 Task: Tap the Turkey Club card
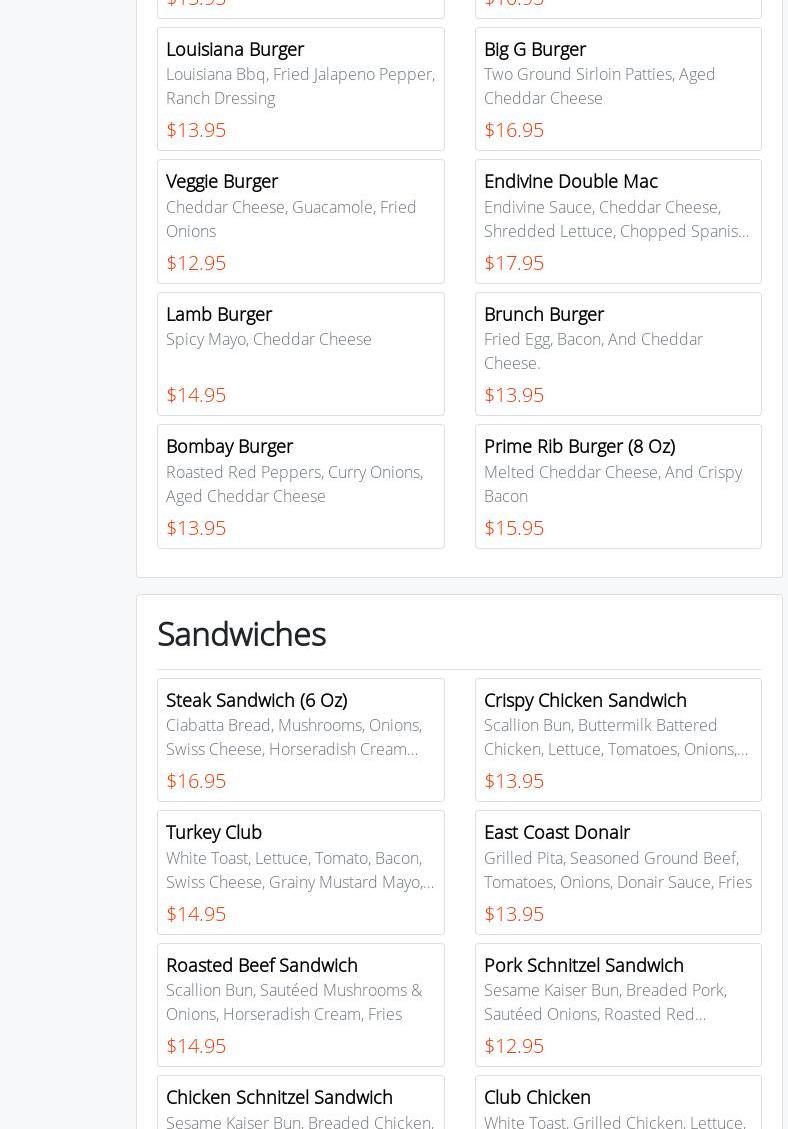[300, 872]
